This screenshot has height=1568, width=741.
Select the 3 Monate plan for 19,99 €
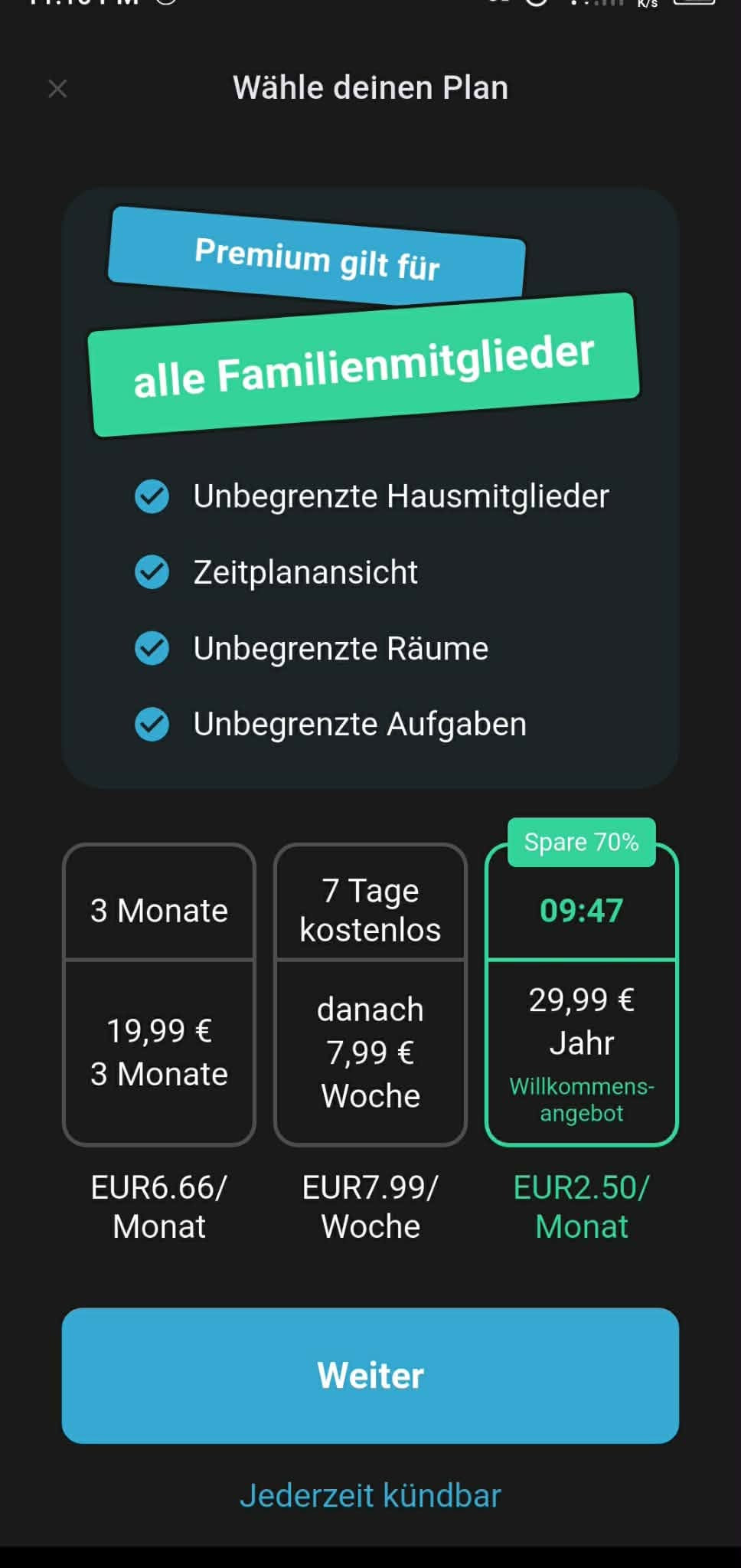coord(159,994)
